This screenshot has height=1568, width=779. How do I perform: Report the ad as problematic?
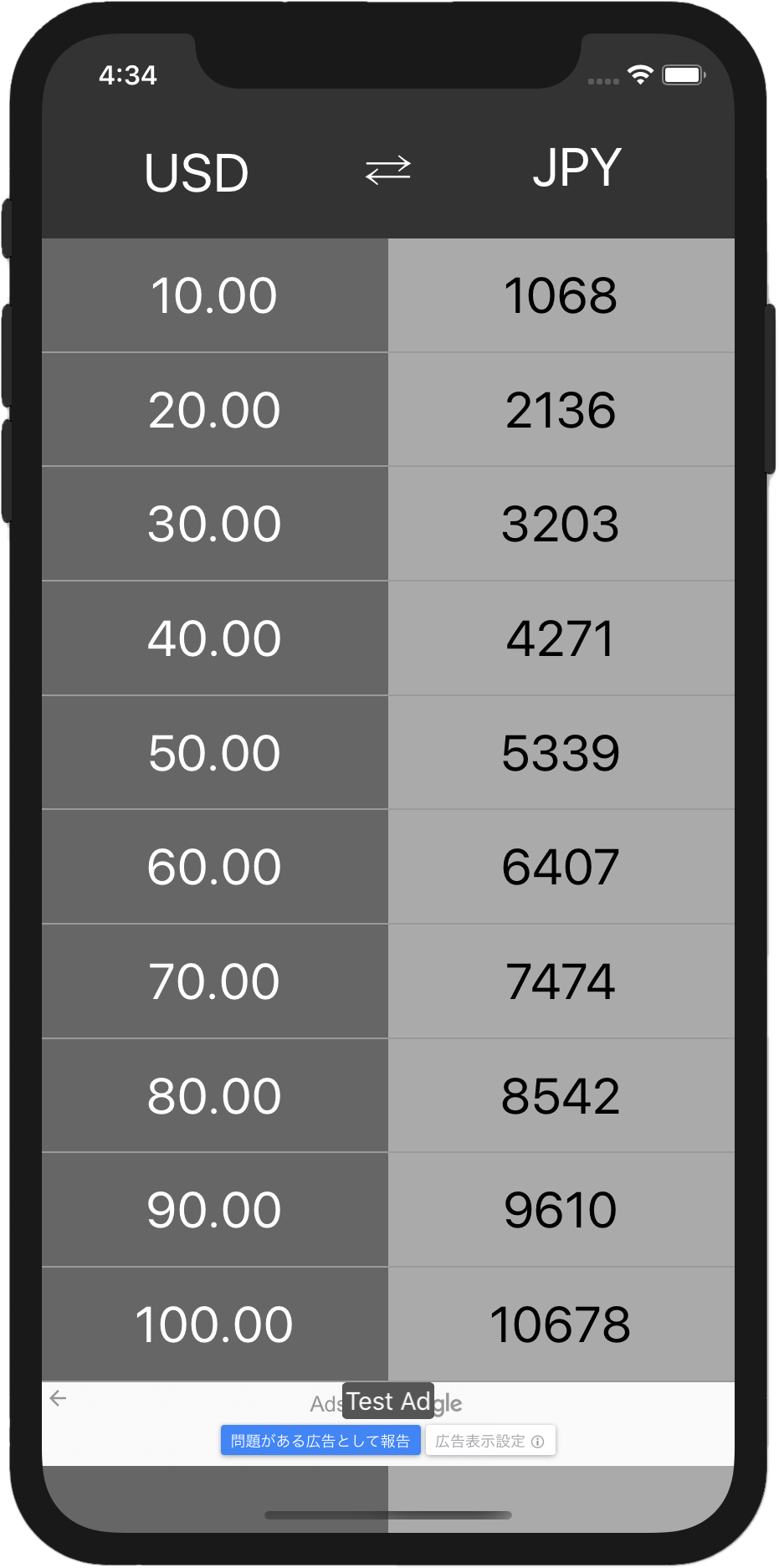pos(320,1441)
